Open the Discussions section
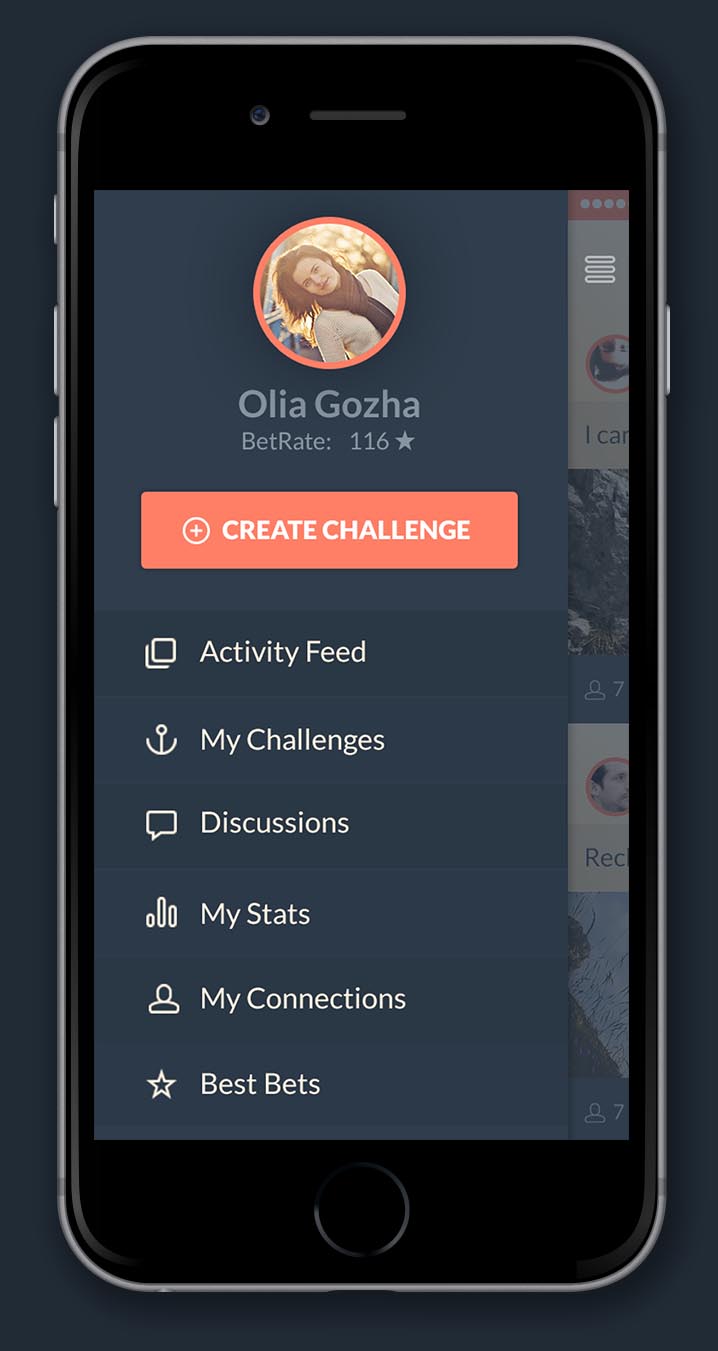The height and width of the screenshot is (1351, 718). point(274,823)
